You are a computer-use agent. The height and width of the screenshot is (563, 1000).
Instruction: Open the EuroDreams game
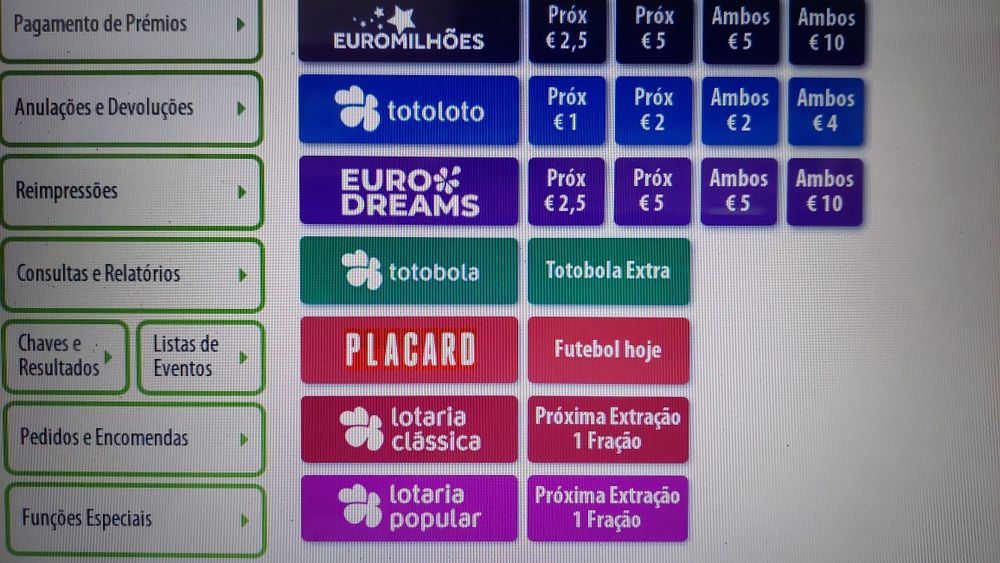pyautogui.click(x=409, y=191)
